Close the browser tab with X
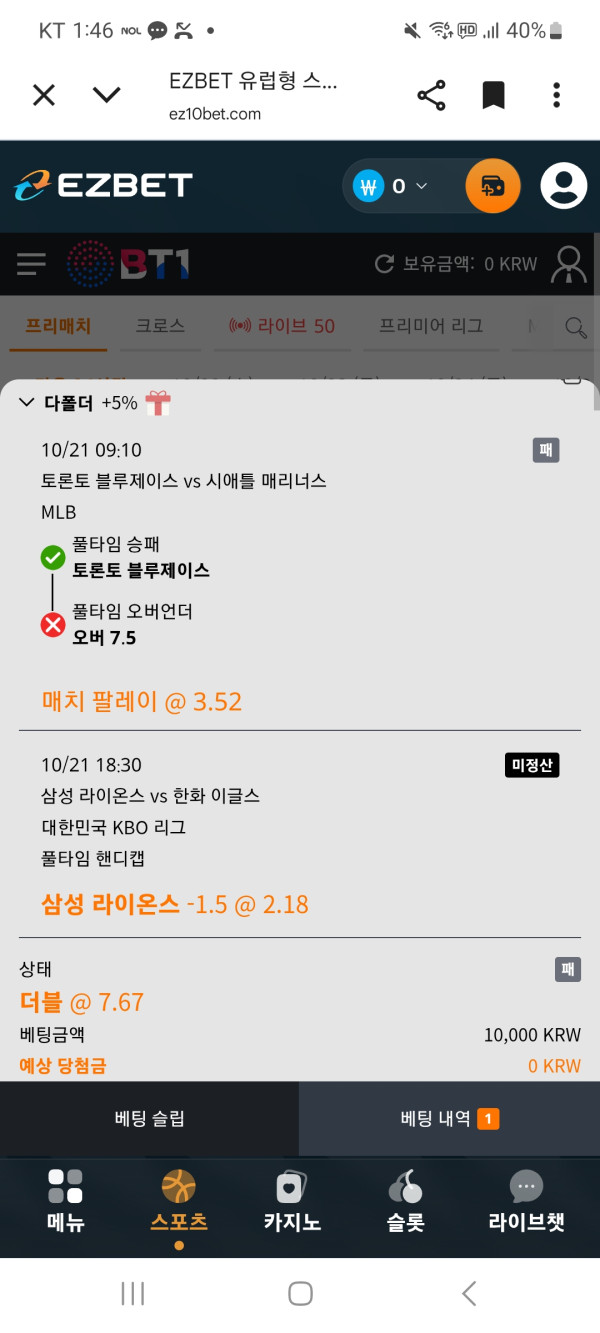Screen dimensions: 600x1333 pos(43,95)
